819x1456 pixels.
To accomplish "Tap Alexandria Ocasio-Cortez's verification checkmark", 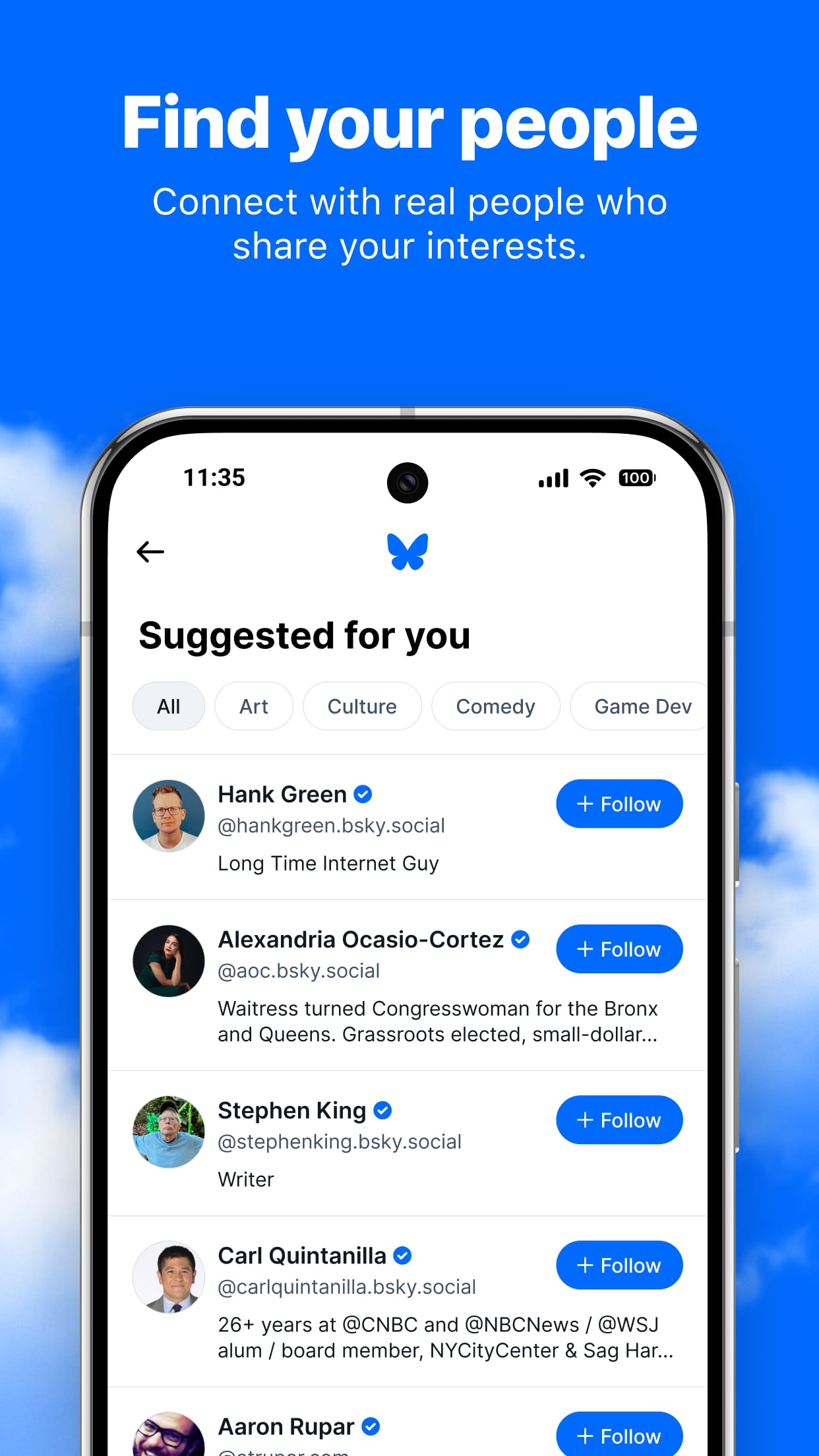I will coord(520,940).
